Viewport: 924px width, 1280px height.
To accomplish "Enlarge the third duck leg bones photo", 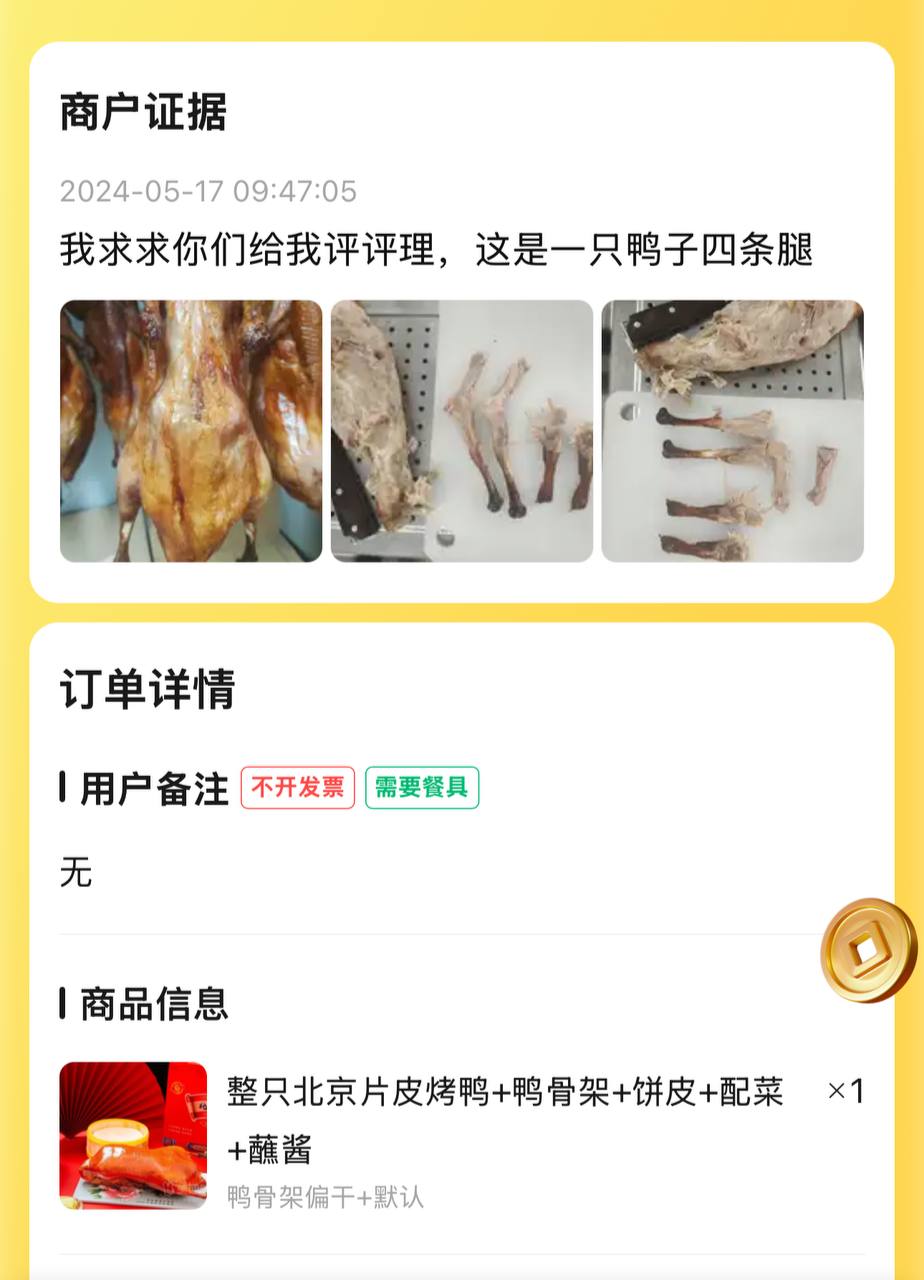I will coord(734,430).
